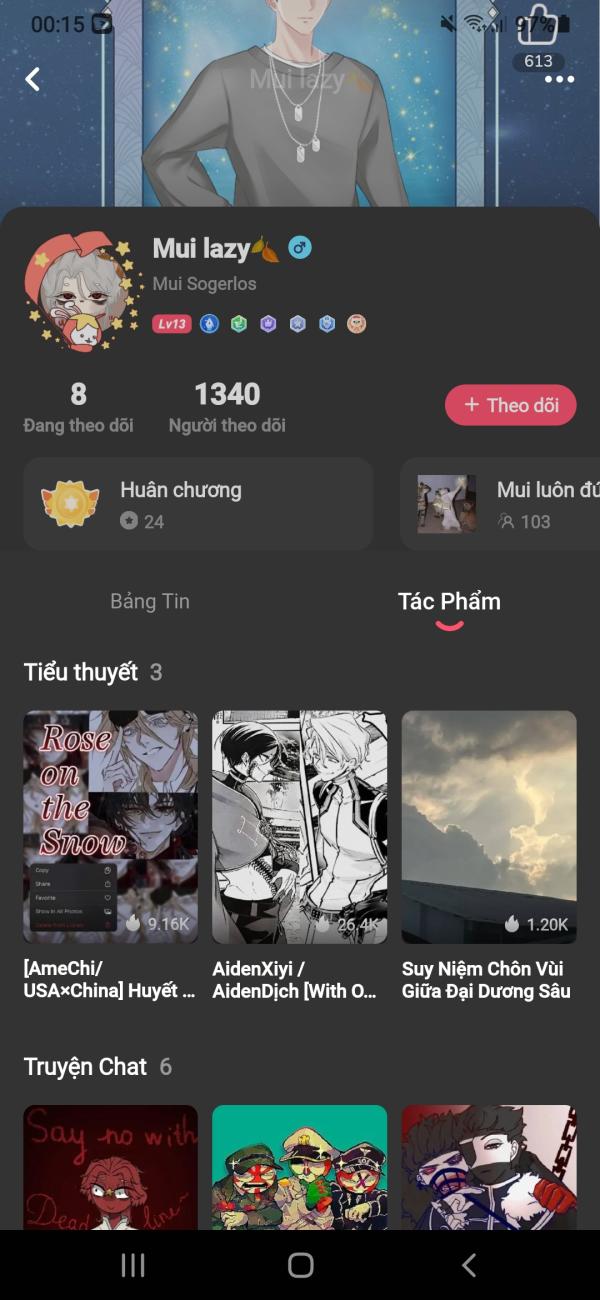The width and height of the screenshot is (600, 1300).
Task: Give the profile a thumbs-up like
Action: pyautogui.click(x=538, y=27)
